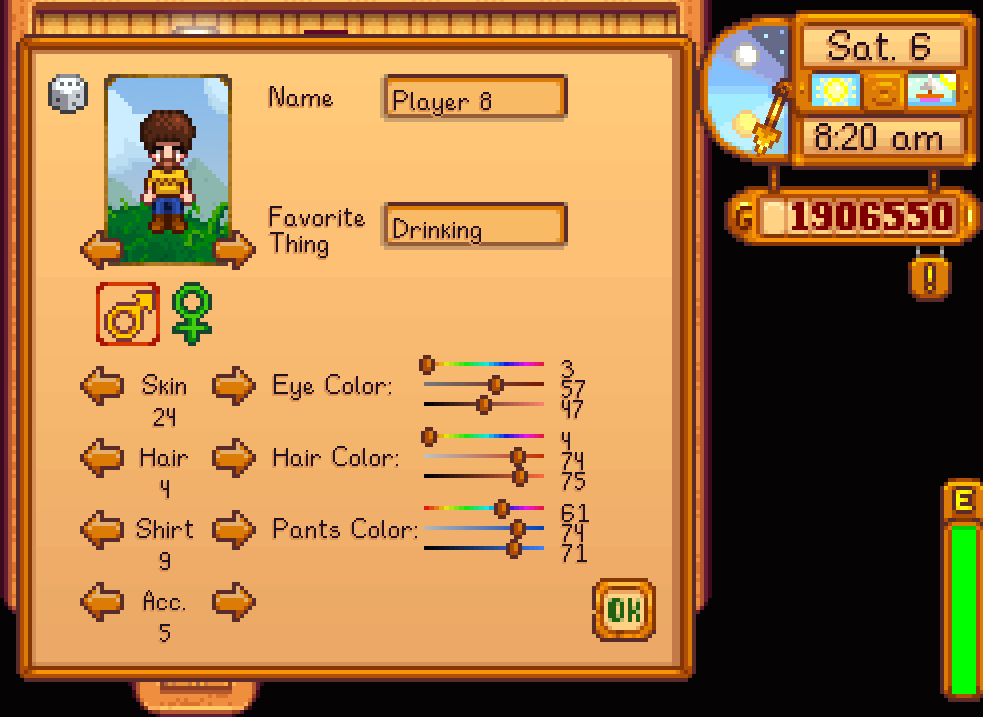Randomize character with the dice icon

66,94
